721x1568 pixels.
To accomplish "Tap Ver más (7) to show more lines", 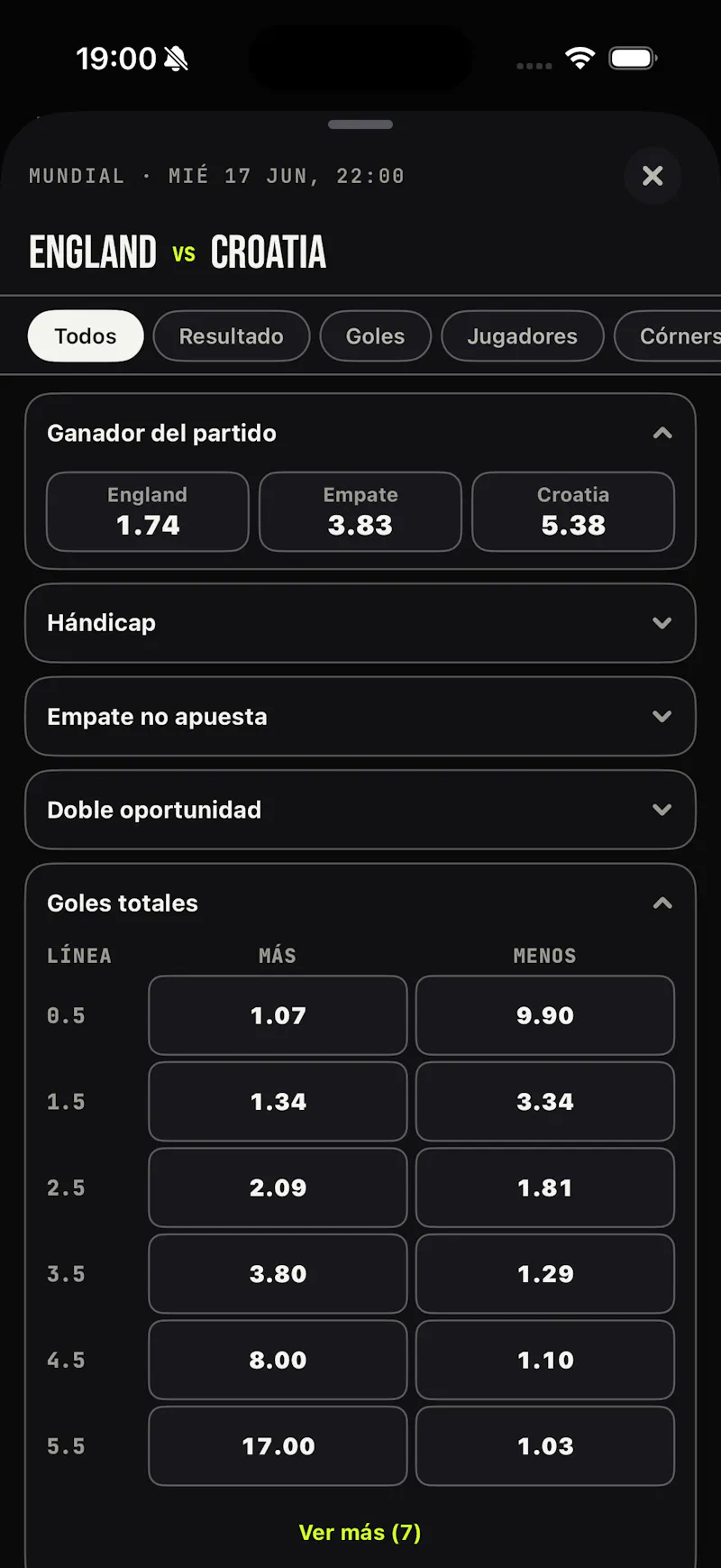I will (360, 1533).
